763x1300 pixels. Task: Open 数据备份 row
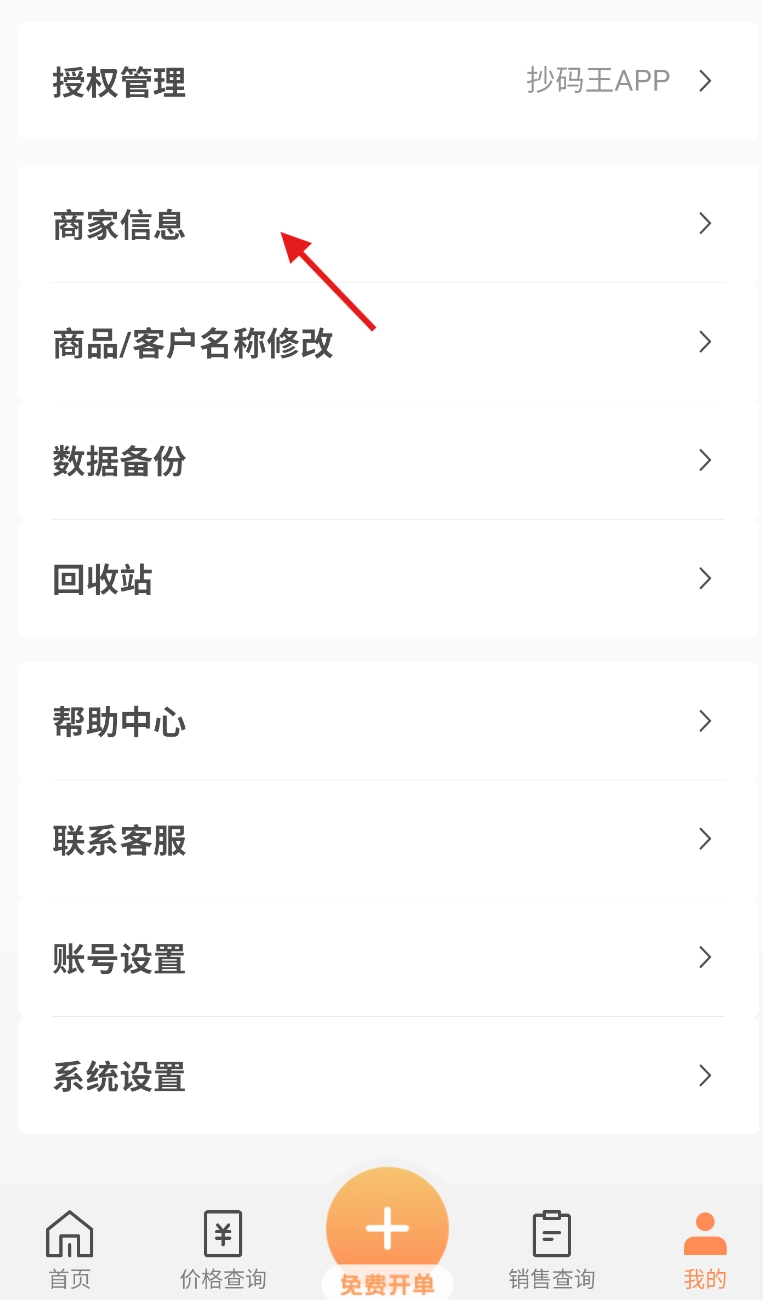point(388,461)
